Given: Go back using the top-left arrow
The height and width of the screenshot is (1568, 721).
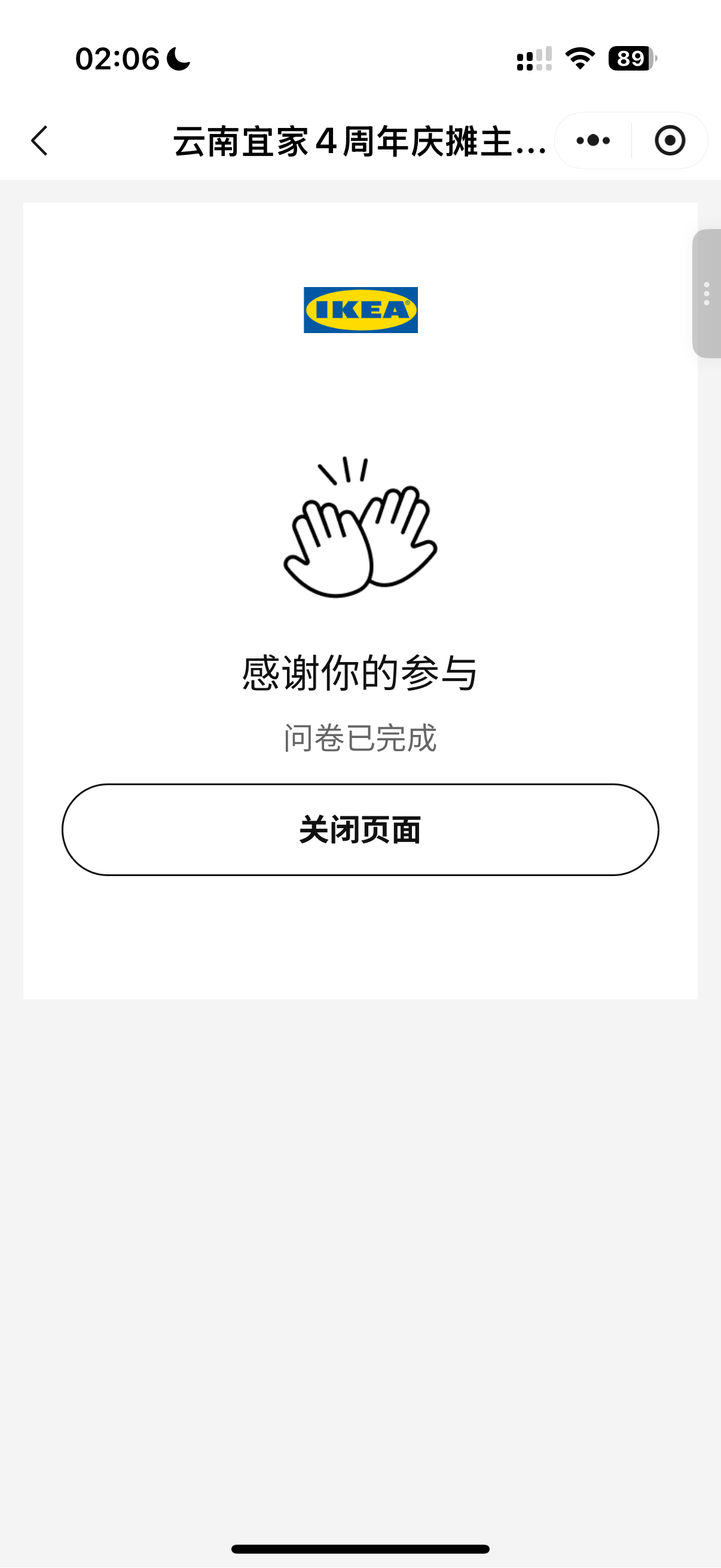Looking at the screenshot, I should [x=40, y=141].
